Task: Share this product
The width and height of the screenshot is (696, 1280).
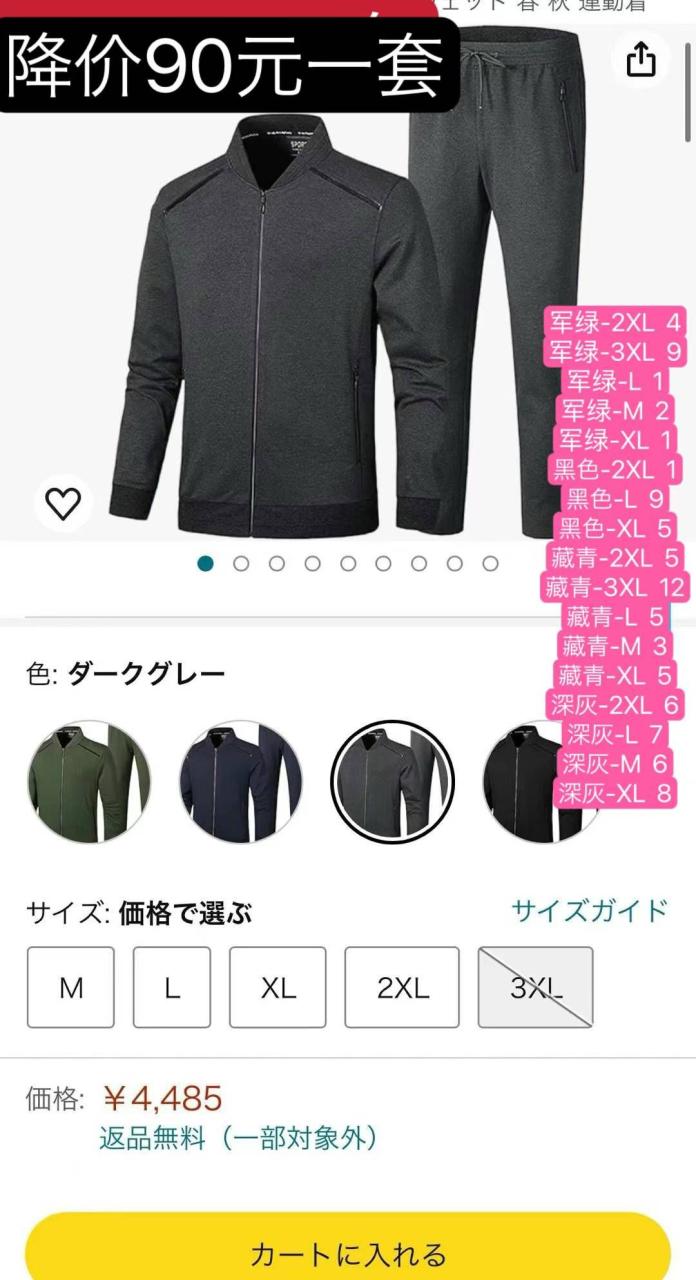Action: (641, 61)
